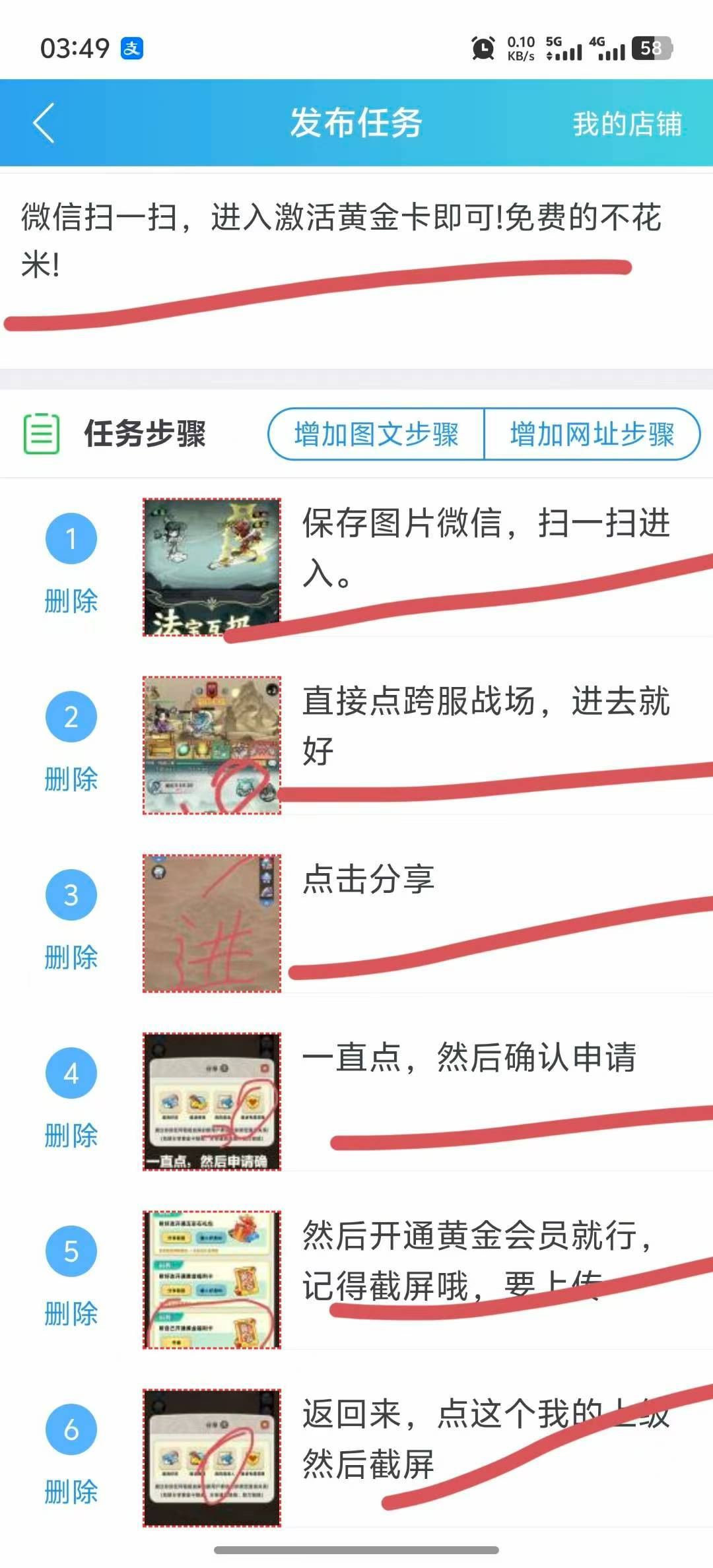The width and height of the screenshot is (713, 1568).
Task: Add a URL step via 增加网址步骤
Action: pos(592,434)
